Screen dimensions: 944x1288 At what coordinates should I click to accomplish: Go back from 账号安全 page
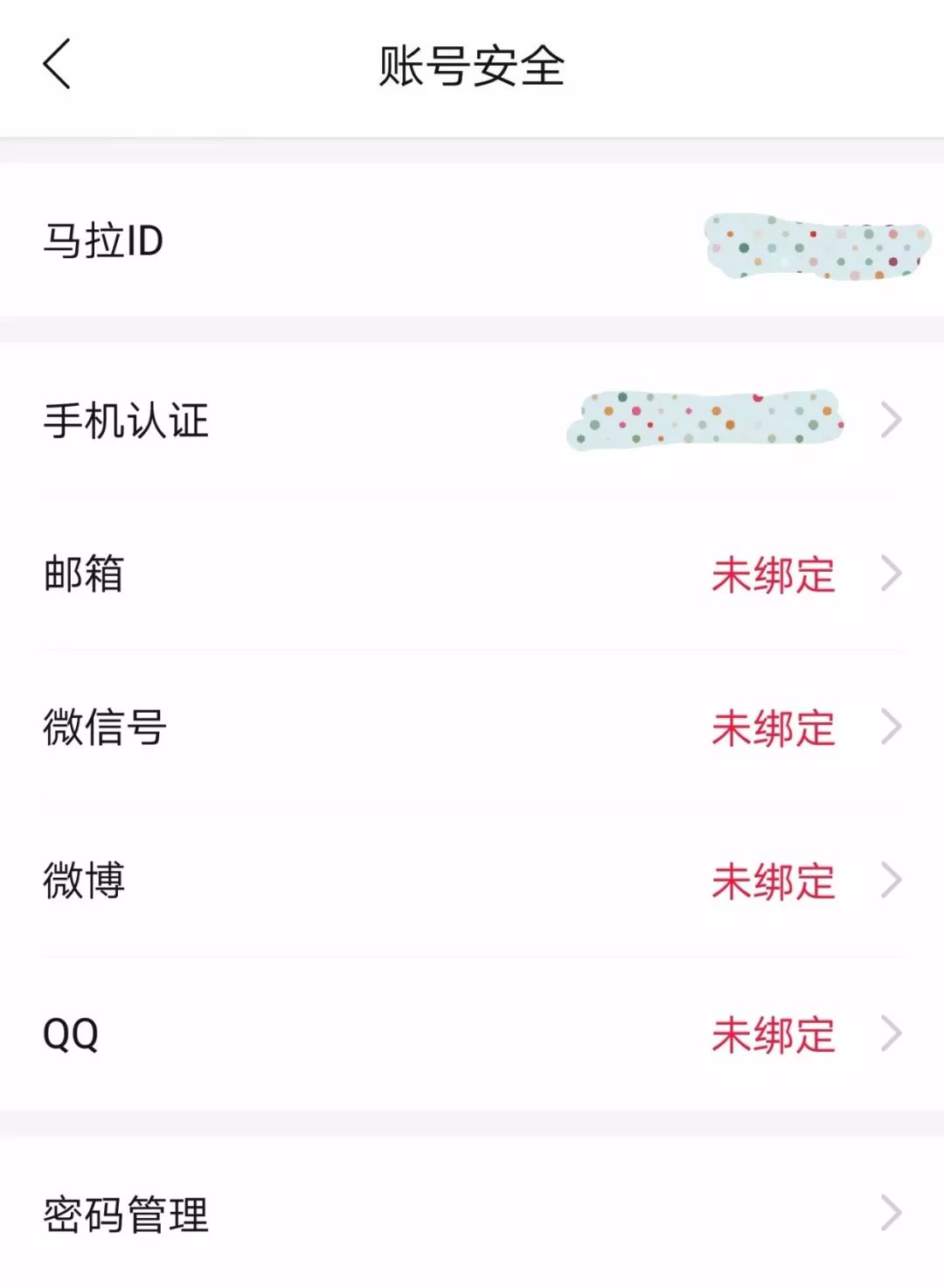[x=58, y=65]
